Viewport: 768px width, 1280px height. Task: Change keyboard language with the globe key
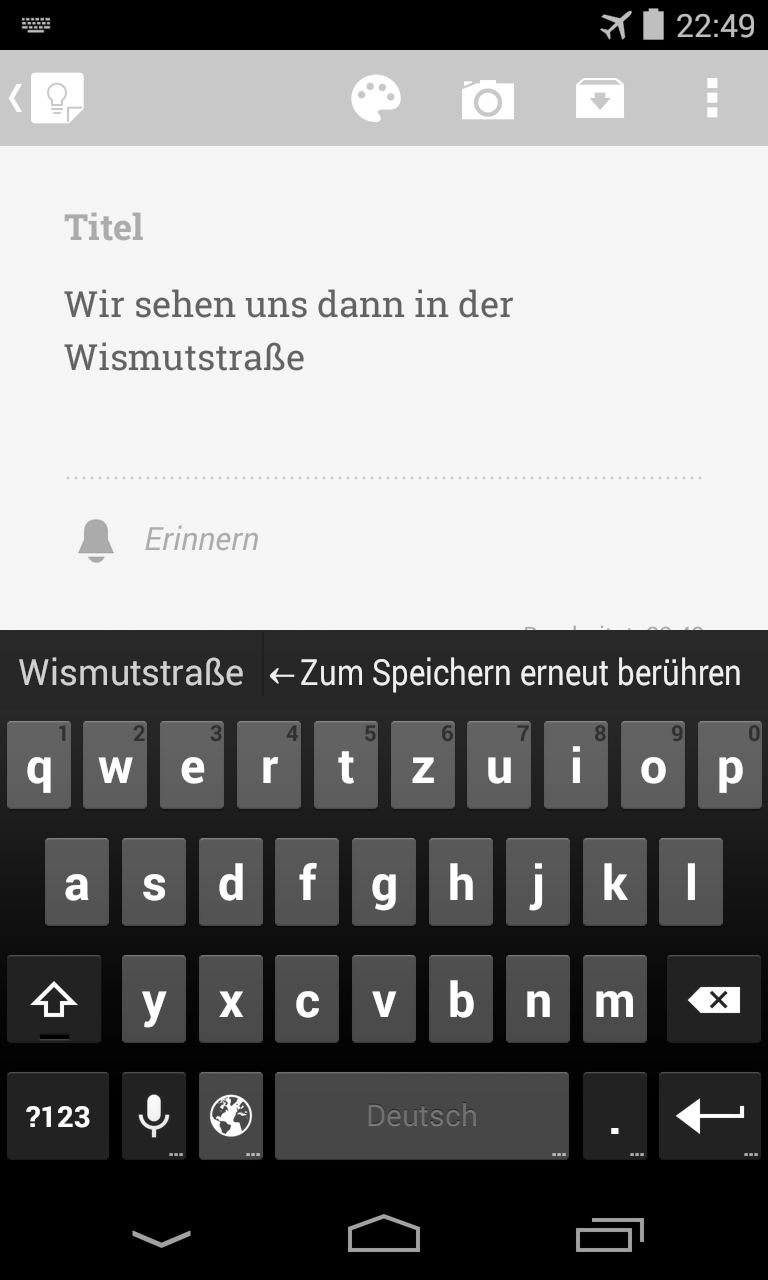pyautogui.click(x=231, y=1116)
